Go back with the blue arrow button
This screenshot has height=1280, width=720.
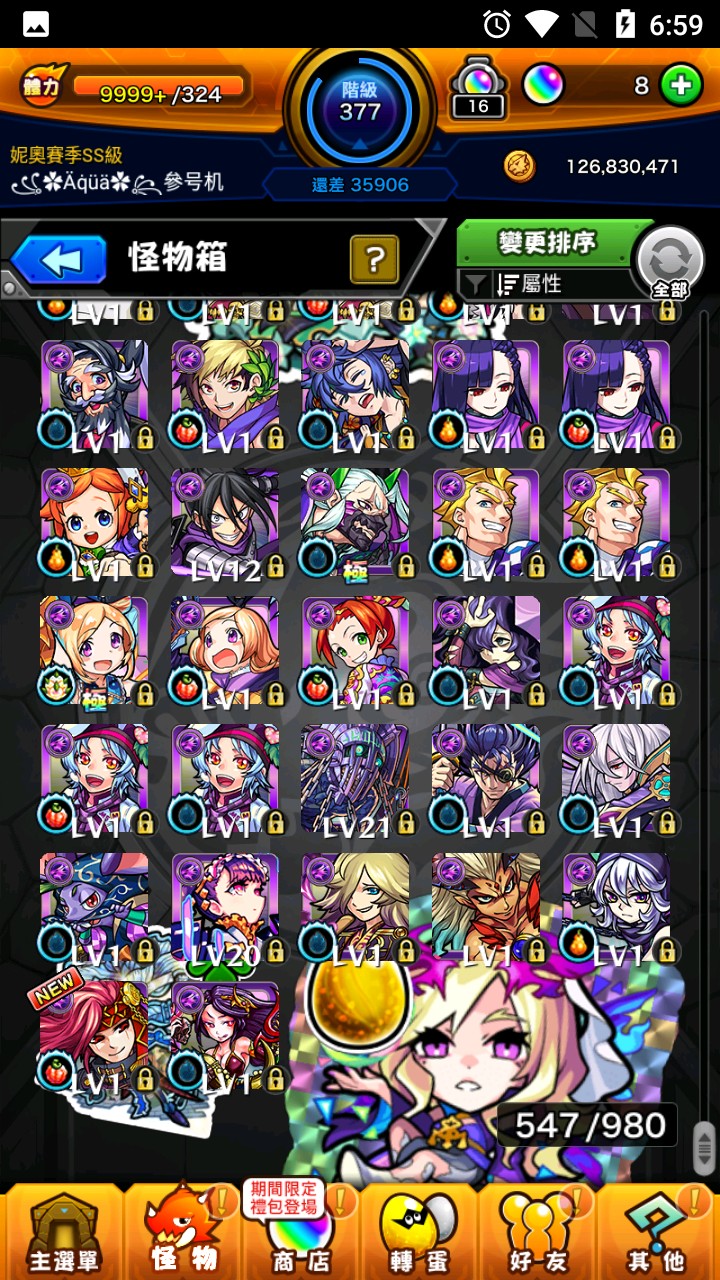(60, 261)
